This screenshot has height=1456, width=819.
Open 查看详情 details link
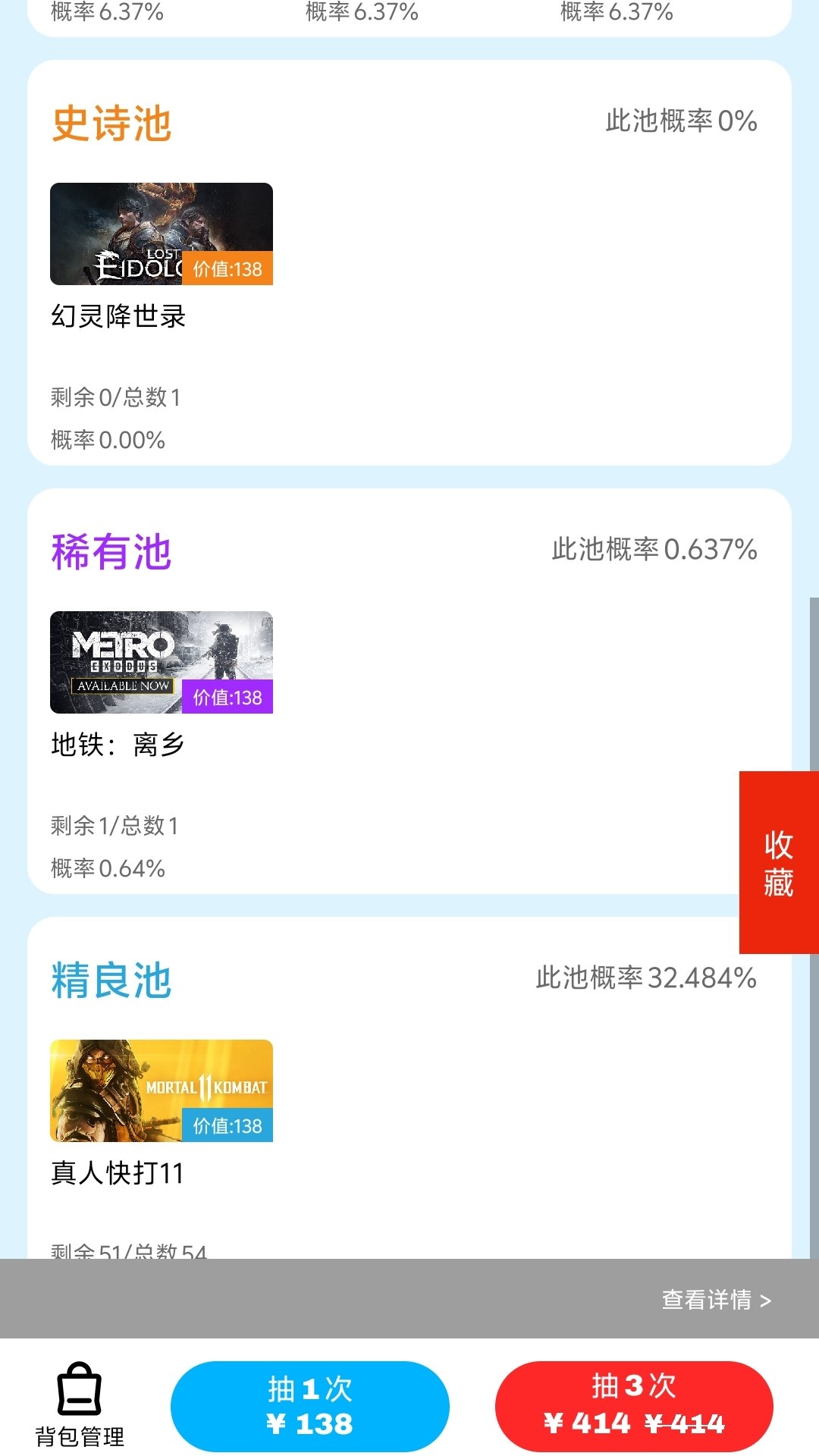716,1300
